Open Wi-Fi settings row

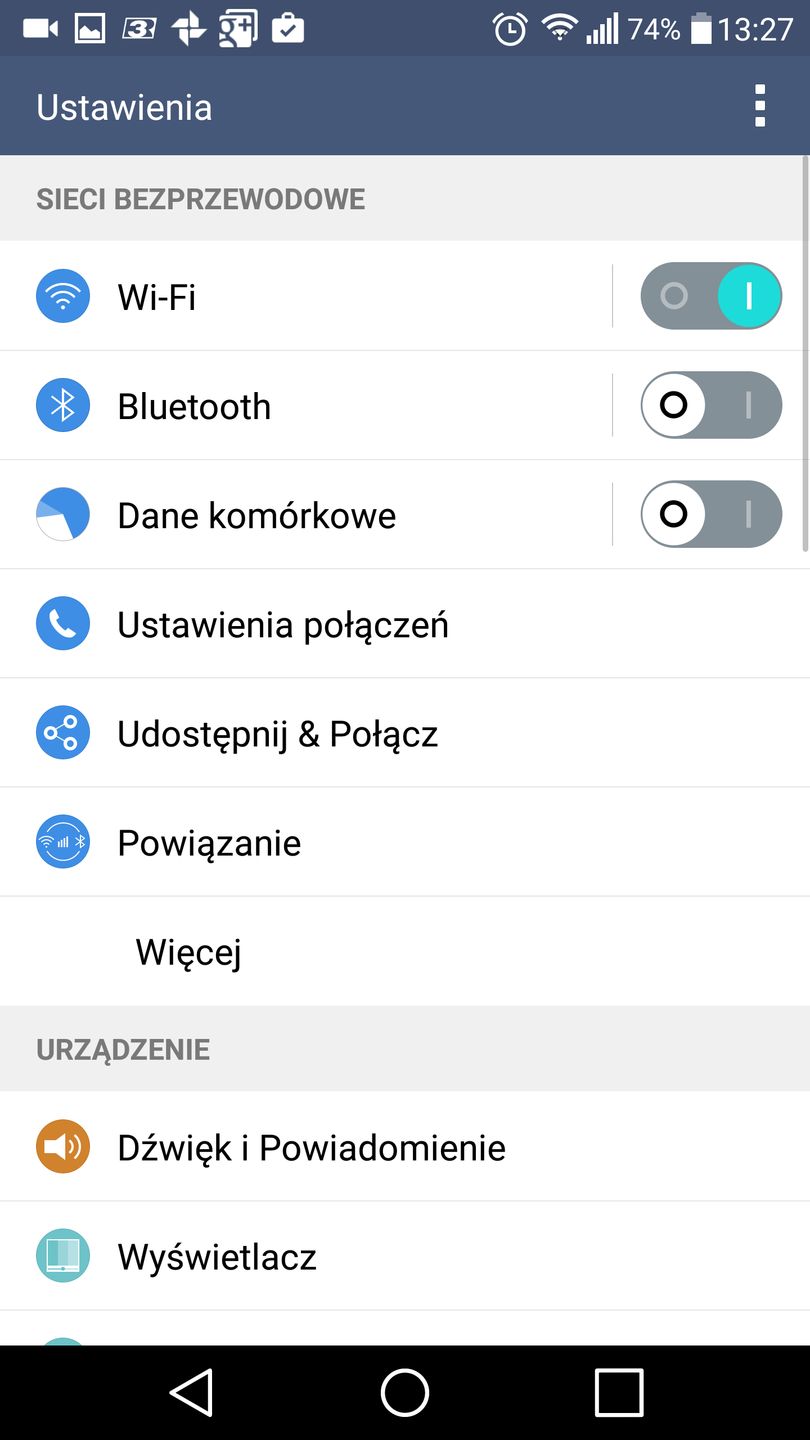300,297
